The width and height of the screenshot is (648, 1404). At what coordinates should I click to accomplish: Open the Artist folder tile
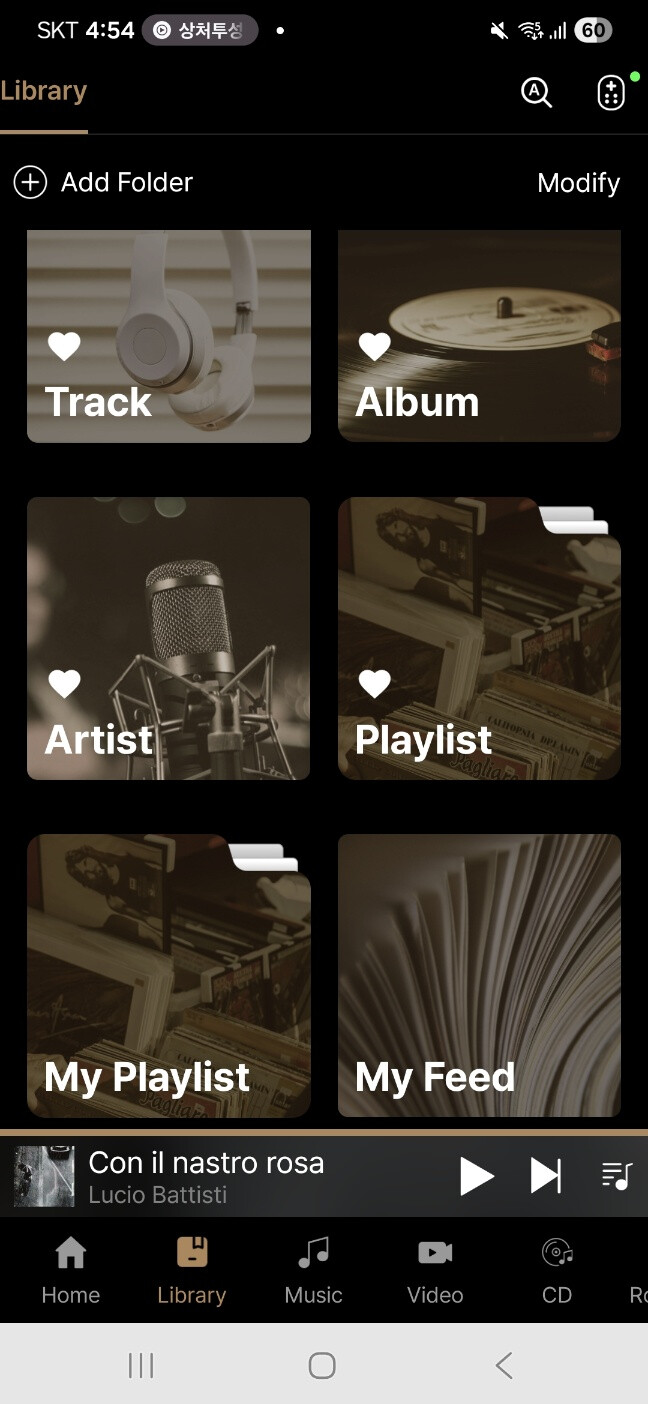coord(168,638)
